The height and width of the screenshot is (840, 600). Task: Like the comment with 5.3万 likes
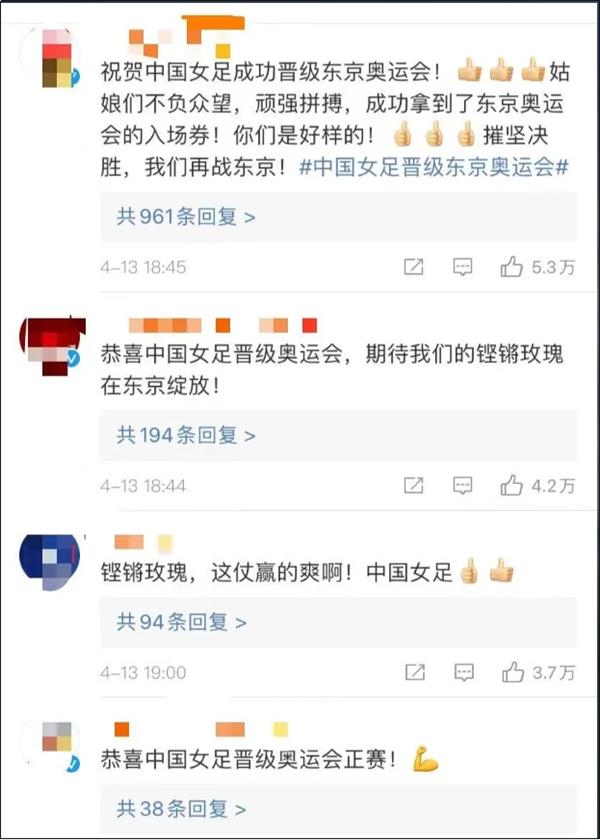coord(512,267)
